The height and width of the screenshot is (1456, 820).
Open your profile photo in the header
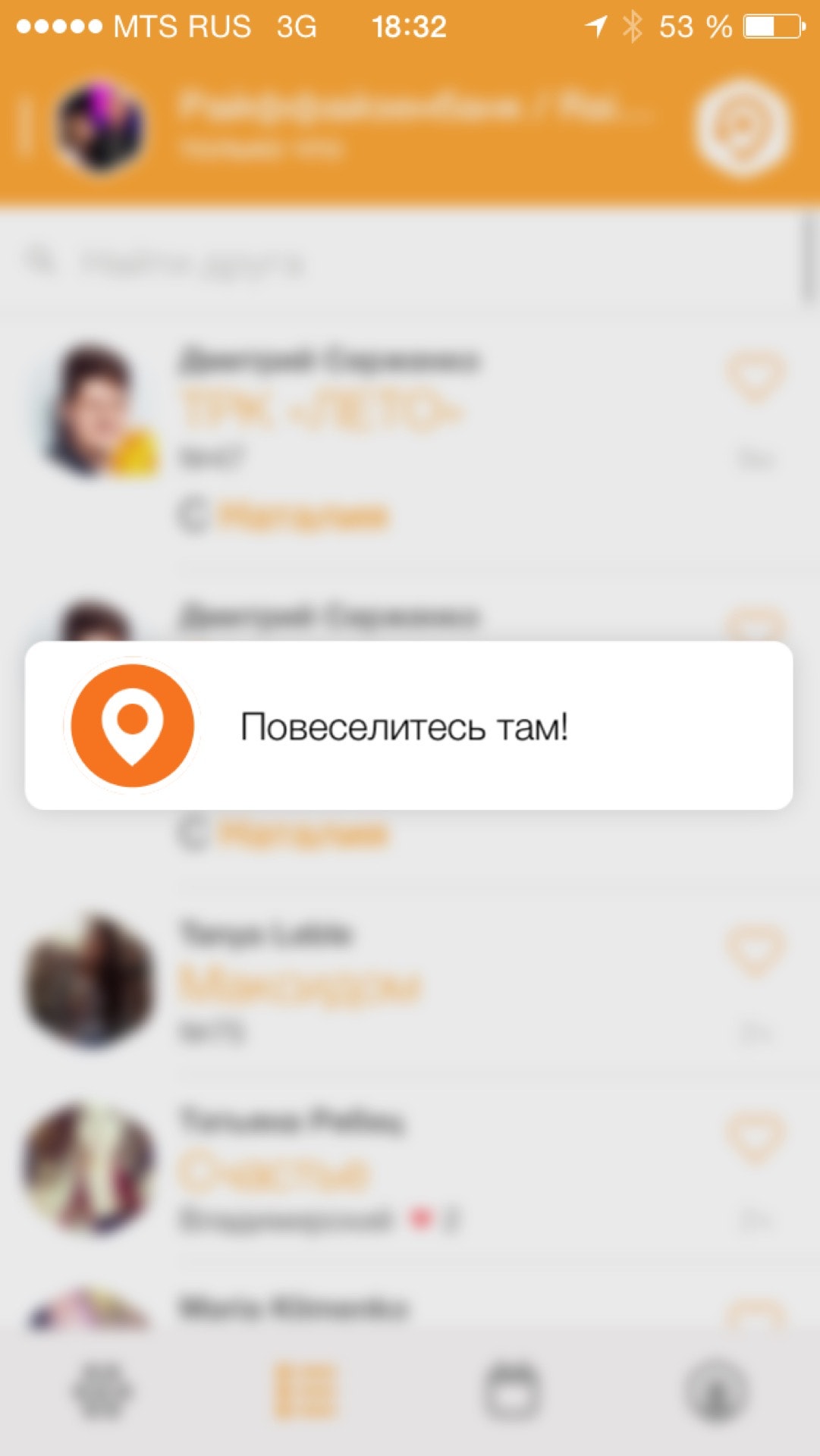(100, 127)
